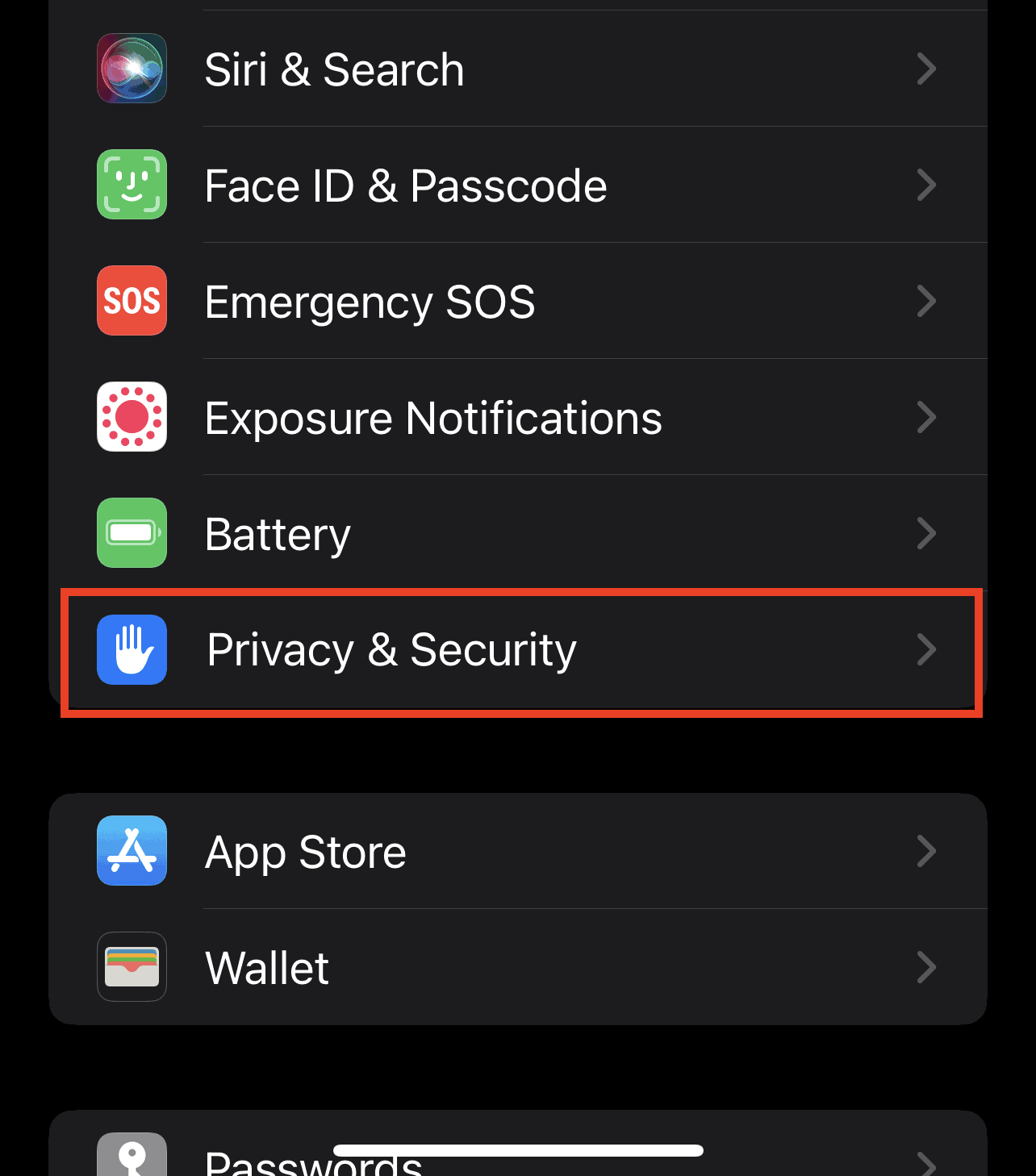Open Siri & Search settings
The height and width of the screenshot is (1176, 1036).
[516, 69]
